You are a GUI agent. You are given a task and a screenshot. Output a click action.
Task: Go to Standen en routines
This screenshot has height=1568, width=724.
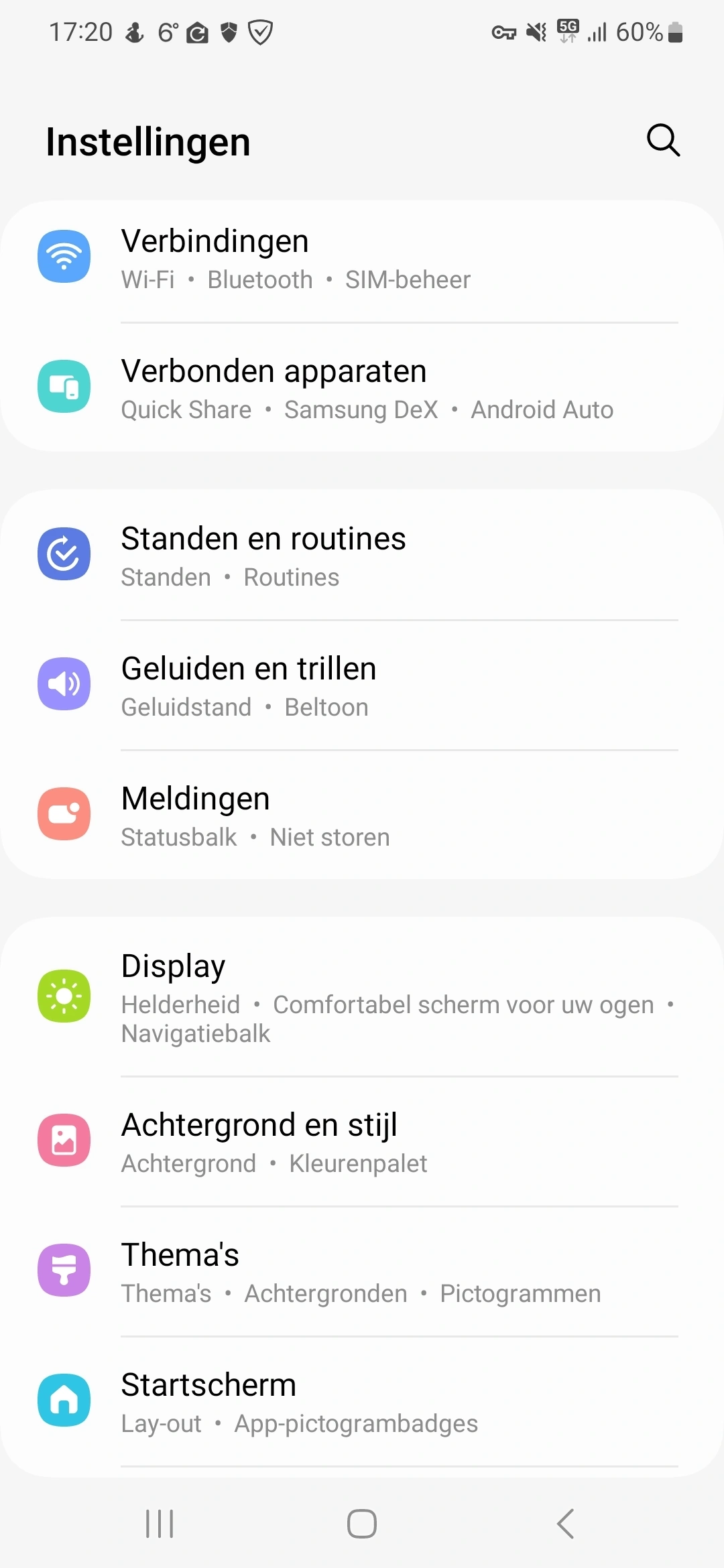point(362,555)
